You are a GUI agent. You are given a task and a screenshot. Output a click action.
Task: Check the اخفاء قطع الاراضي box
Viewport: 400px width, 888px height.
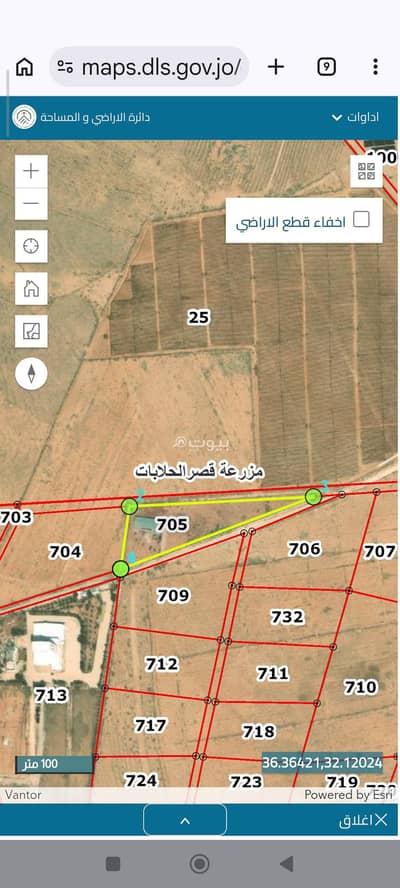coord(361,219)
